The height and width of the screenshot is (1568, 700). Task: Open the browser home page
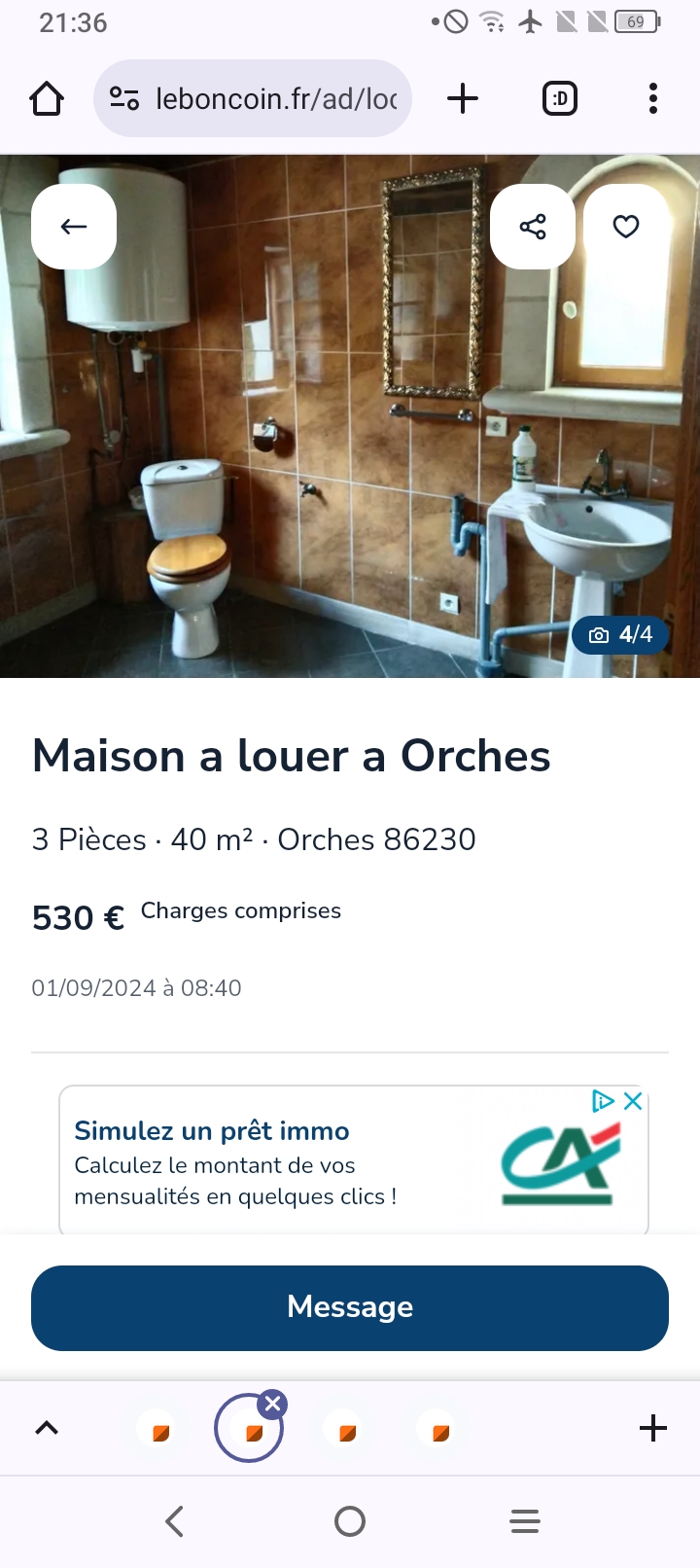47,98
